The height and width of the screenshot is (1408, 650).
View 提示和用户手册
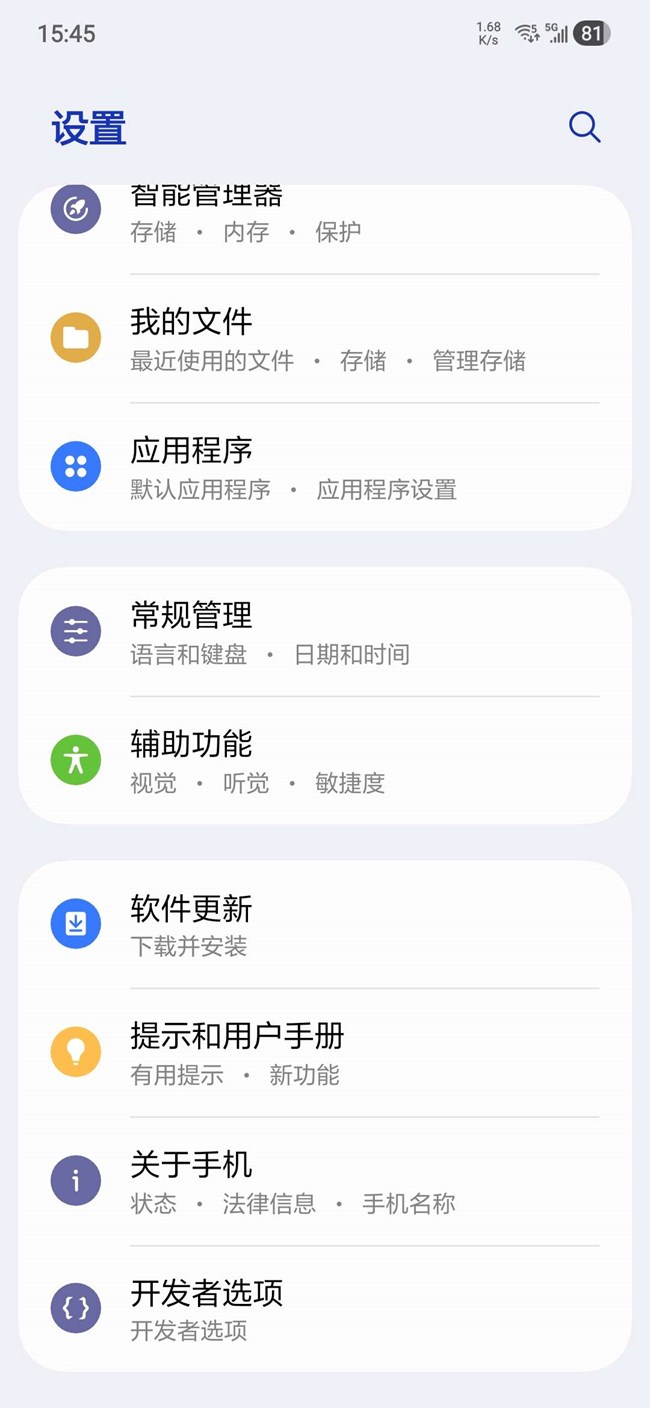(x=324, y=1053)
